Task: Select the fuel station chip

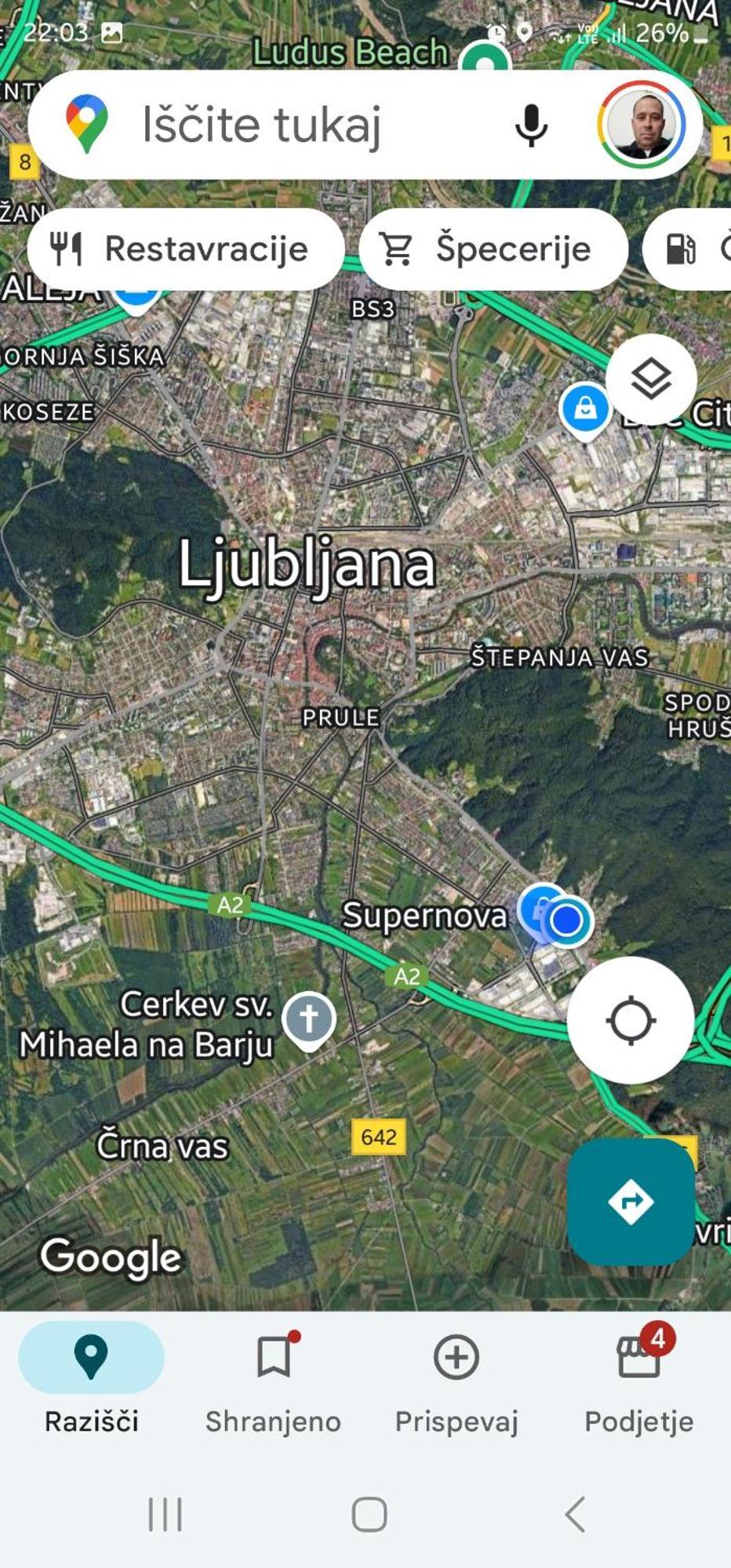Action: click(690, 249)
